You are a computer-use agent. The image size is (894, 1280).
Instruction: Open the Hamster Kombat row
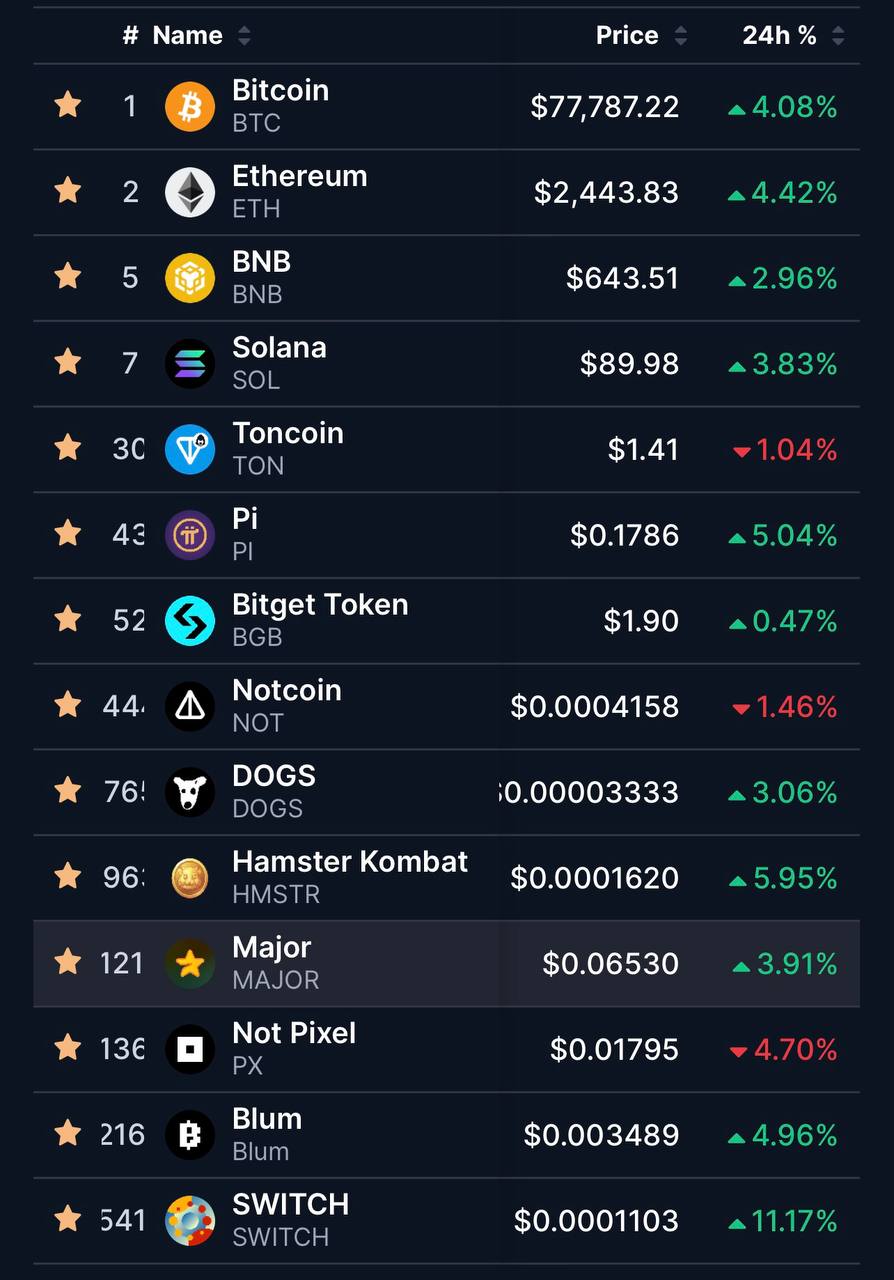(x=350, y=862)
